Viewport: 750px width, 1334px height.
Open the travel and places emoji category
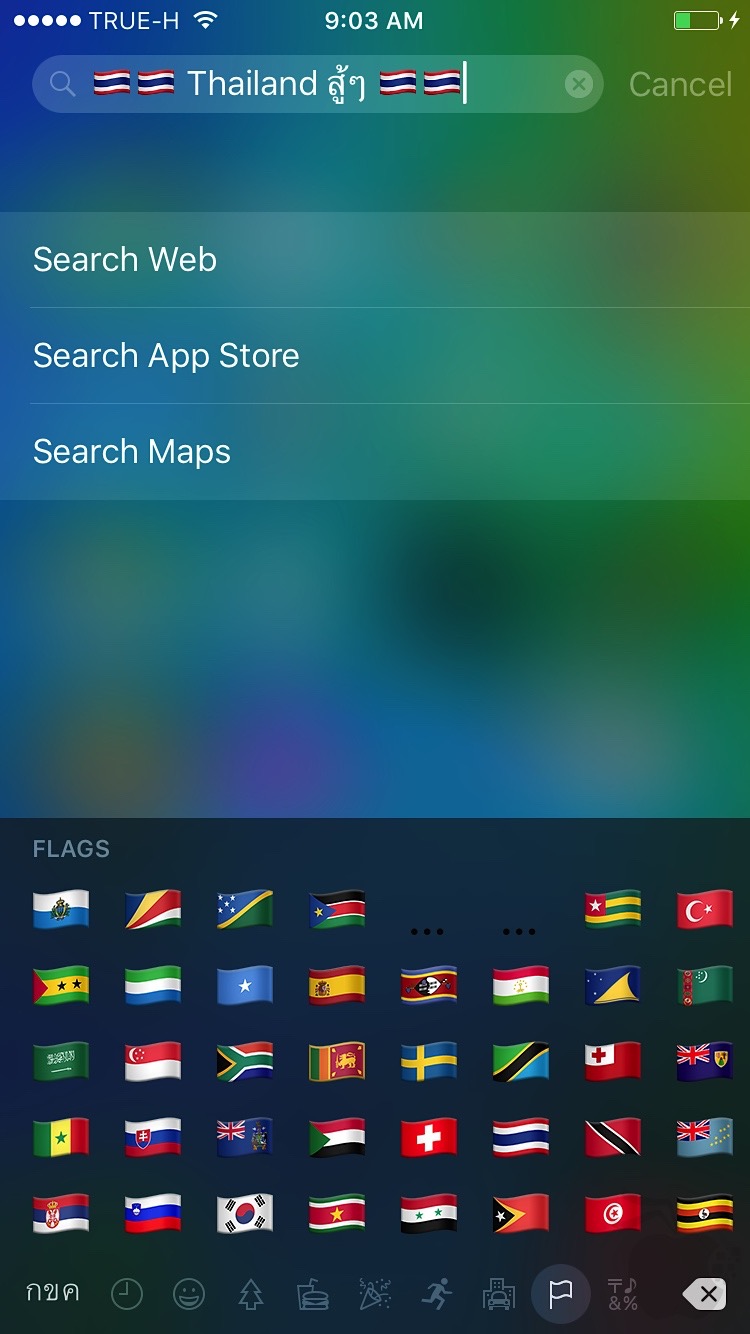(499, 1292)
